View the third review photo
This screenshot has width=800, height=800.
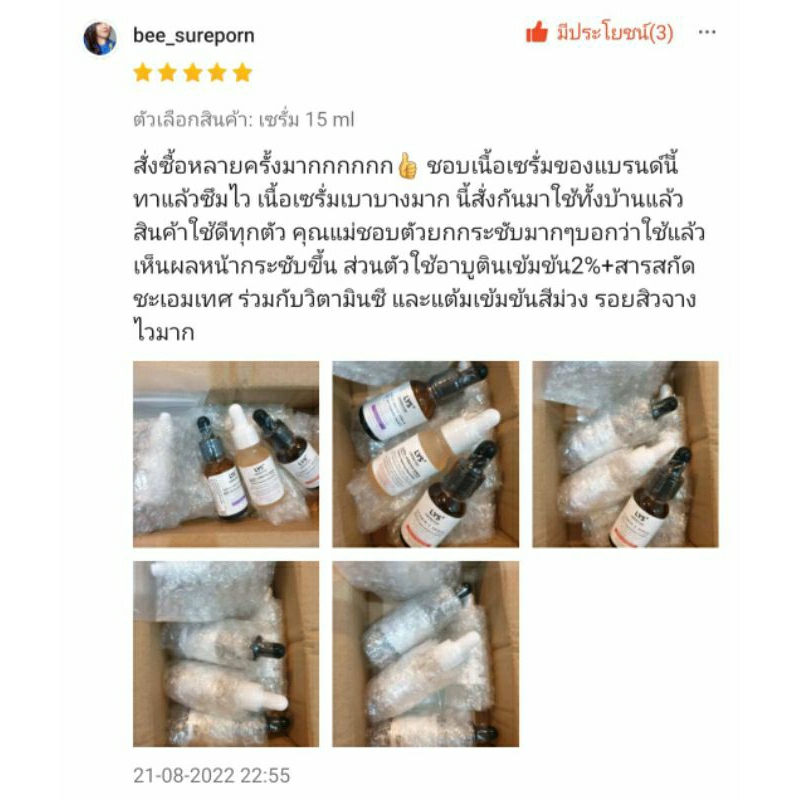(625, 454)
